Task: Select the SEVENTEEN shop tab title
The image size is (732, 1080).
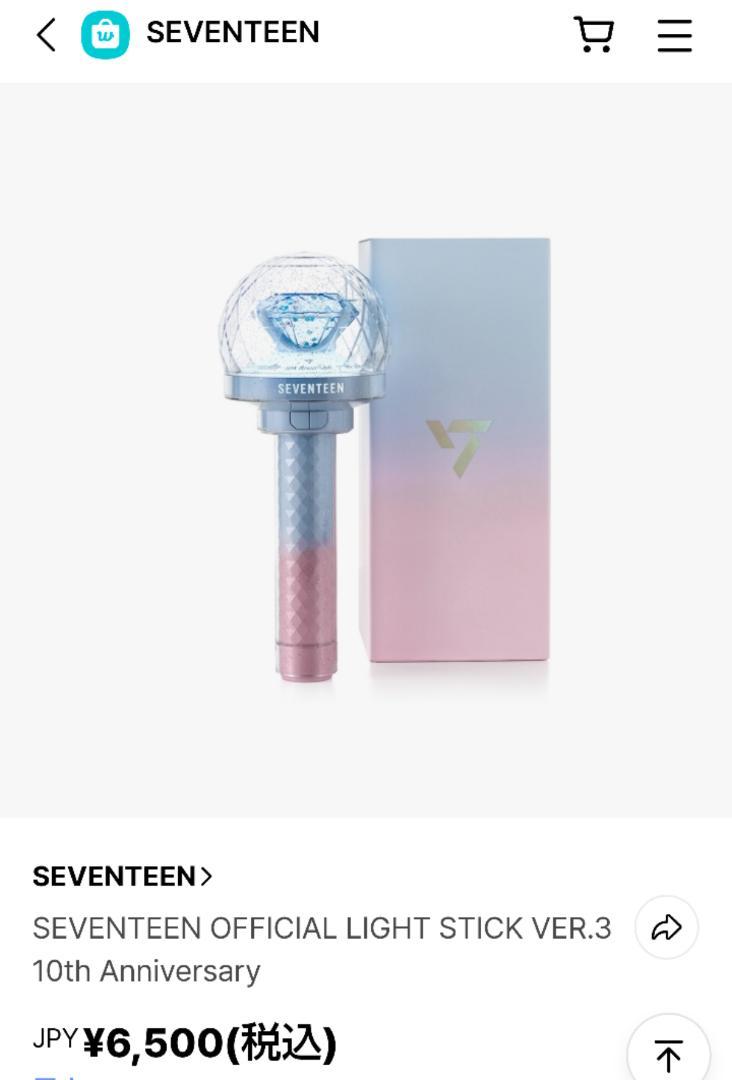Action: coord(233,31)
